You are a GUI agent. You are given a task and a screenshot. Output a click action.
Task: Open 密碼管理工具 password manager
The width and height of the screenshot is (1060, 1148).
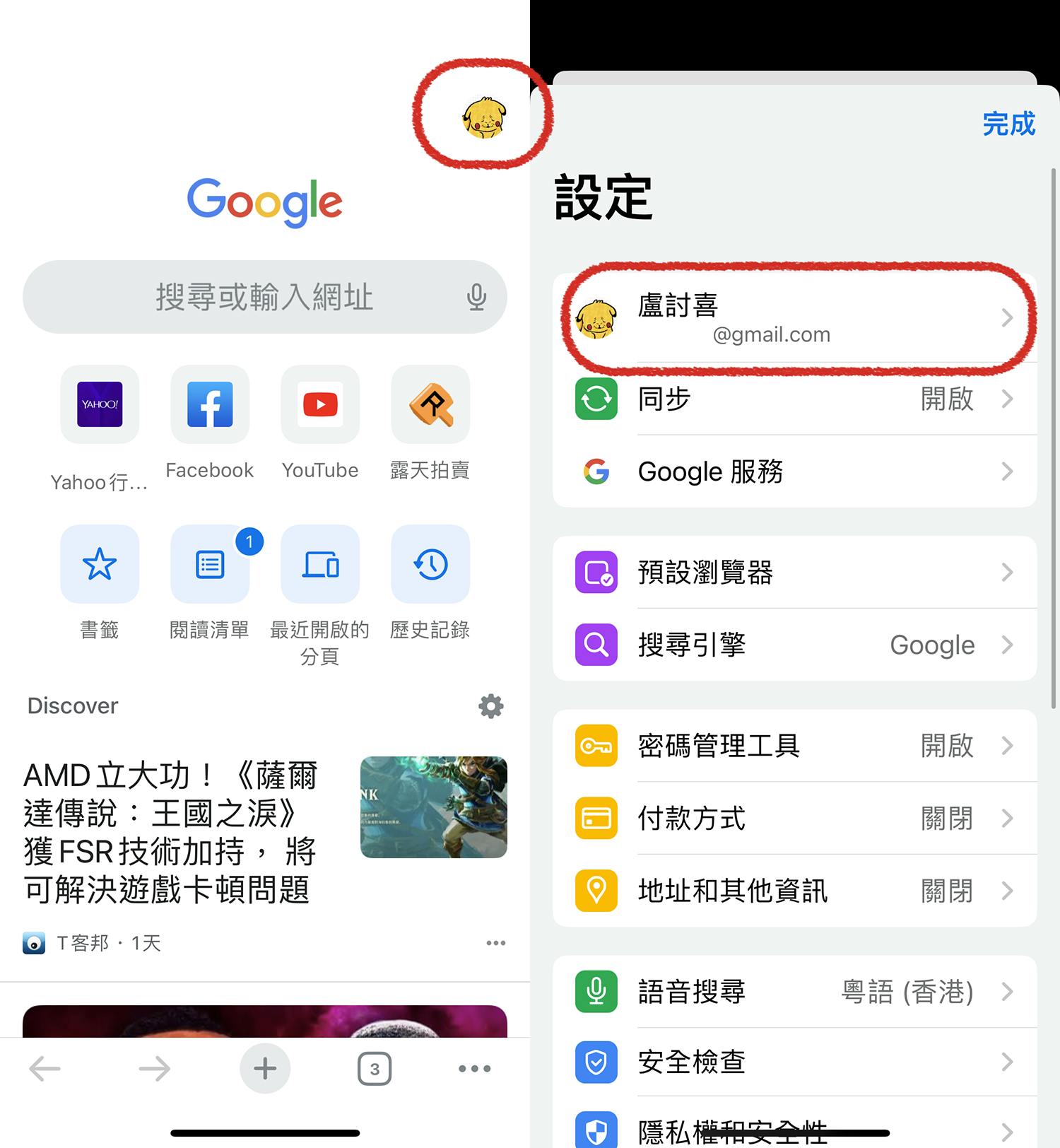[x=794, y=746]
